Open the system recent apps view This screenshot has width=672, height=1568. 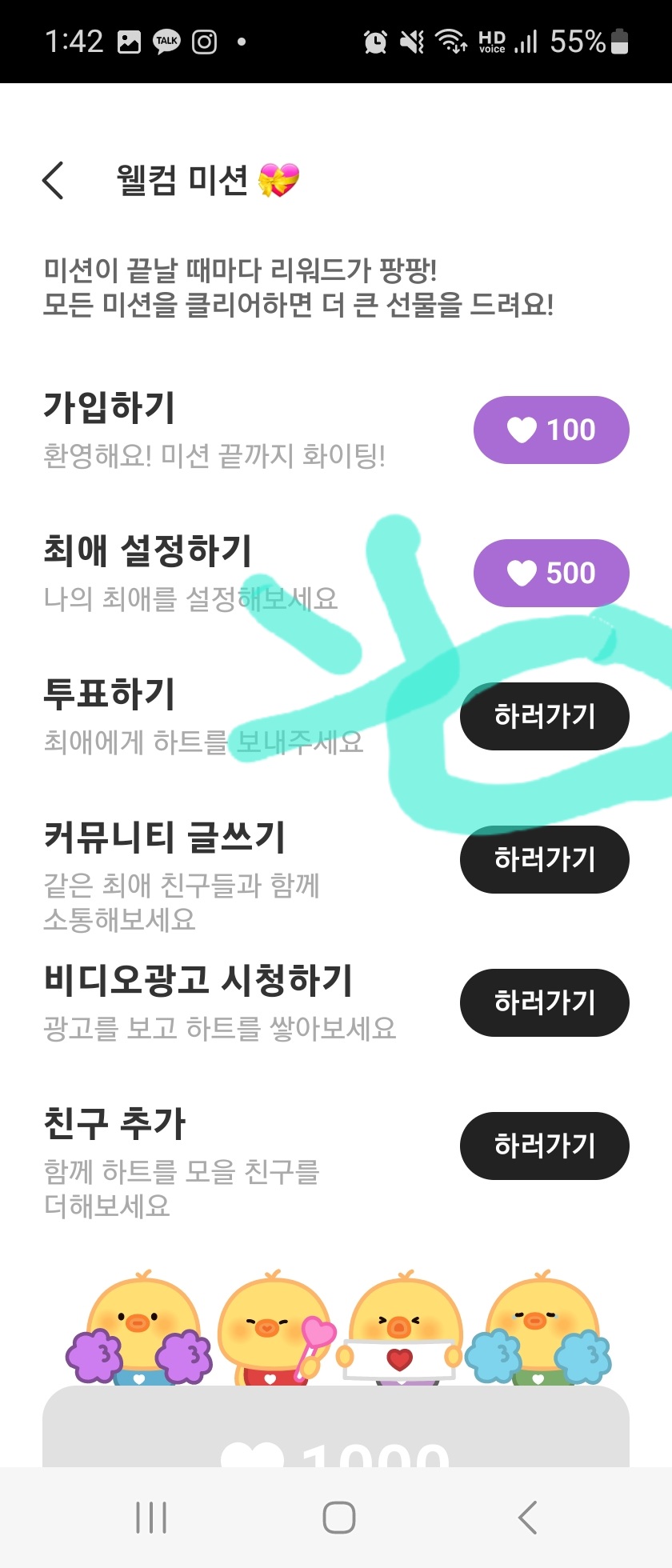(x=151, y=1518)
